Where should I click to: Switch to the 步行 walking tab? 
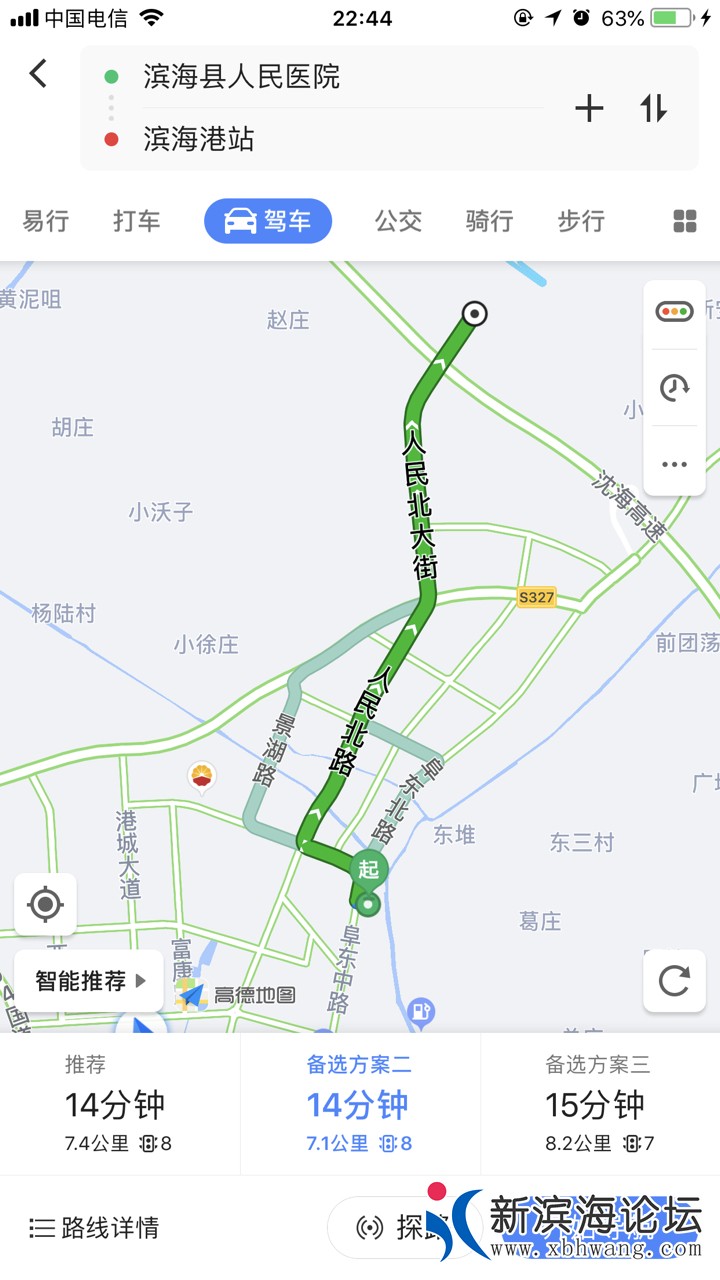(x=580, y=221)
